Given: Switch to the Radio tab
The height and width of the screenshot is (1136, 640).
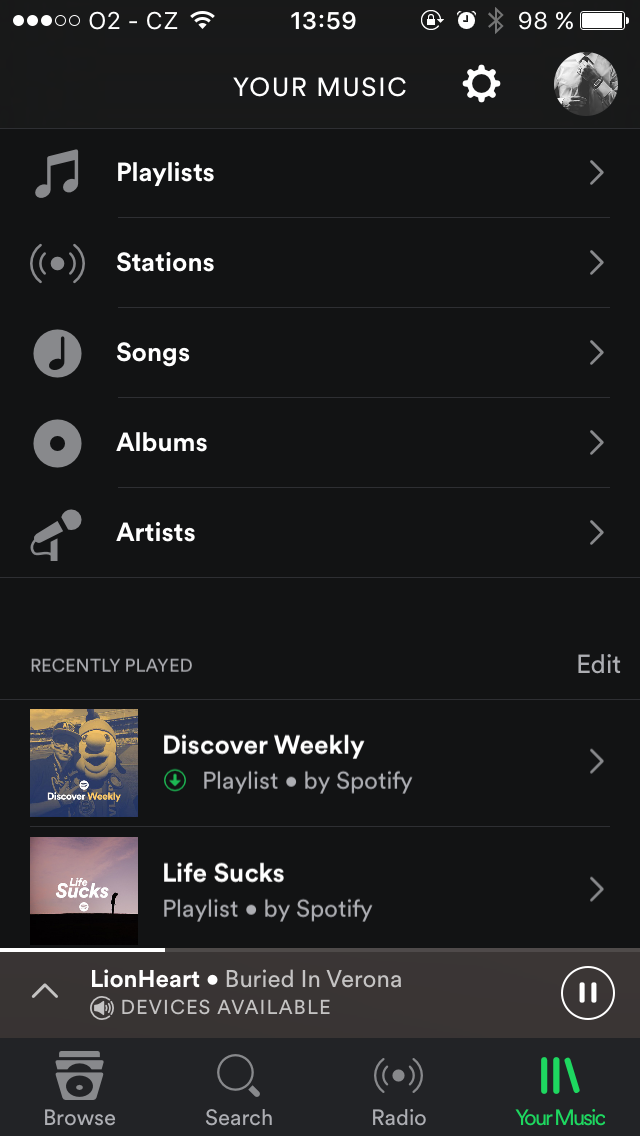Looking at the screenshot, I should (399, 1089).
